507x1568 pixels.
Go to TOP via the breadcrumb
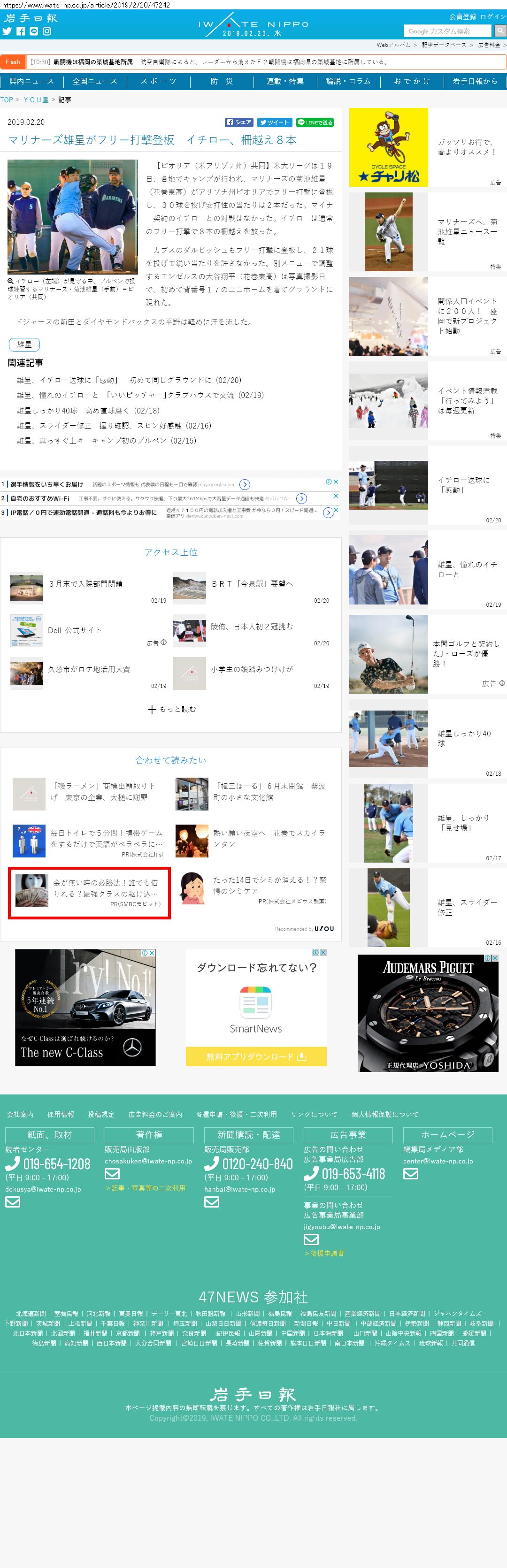[x=7, y=100]
